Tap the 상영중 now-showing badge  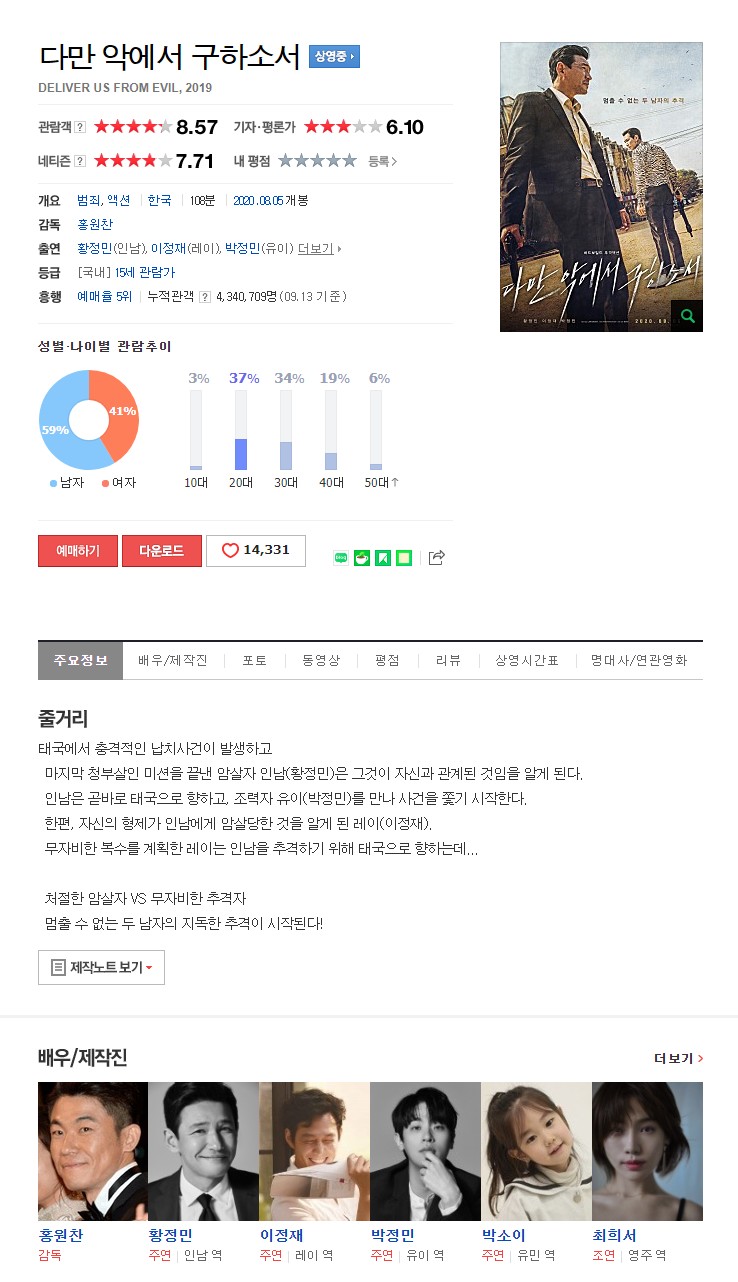[x=334, y=57]
